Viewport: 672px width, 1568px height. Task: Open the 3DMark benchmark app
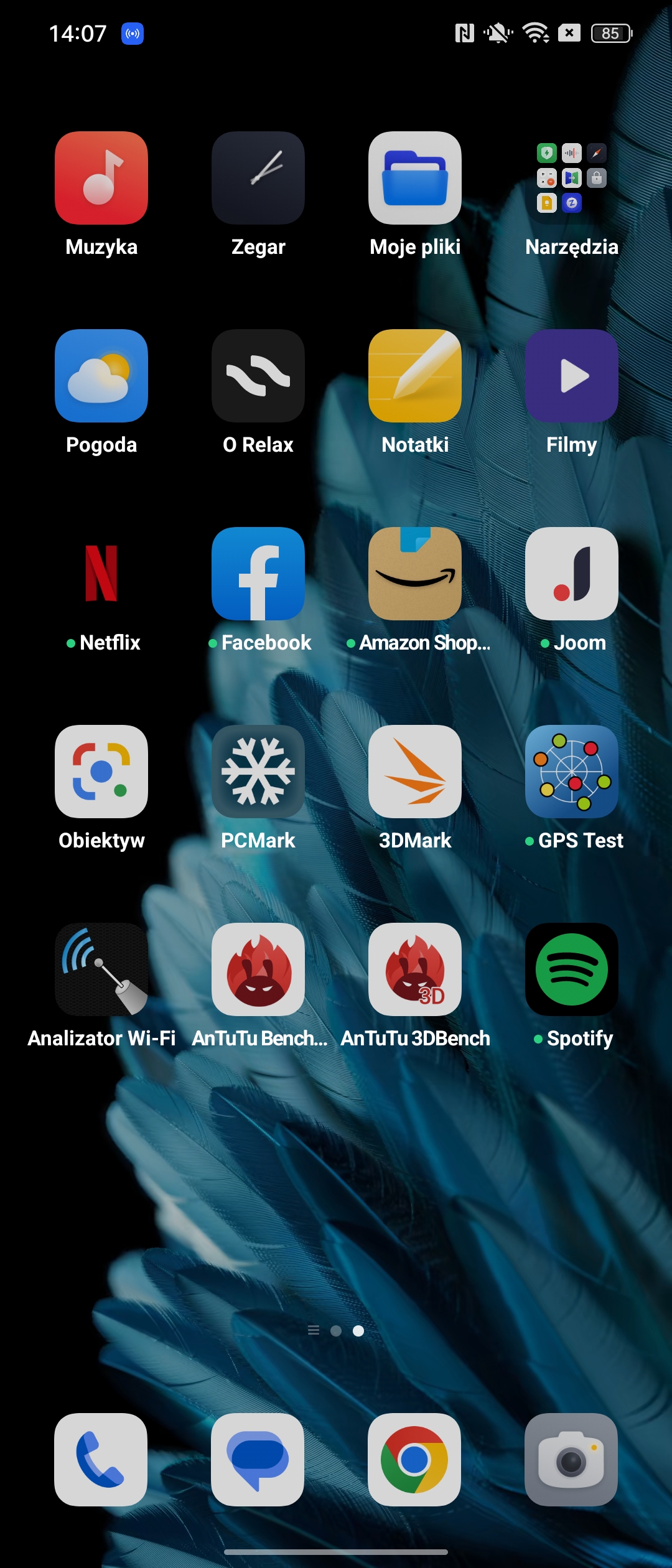[x=415, y=772]
